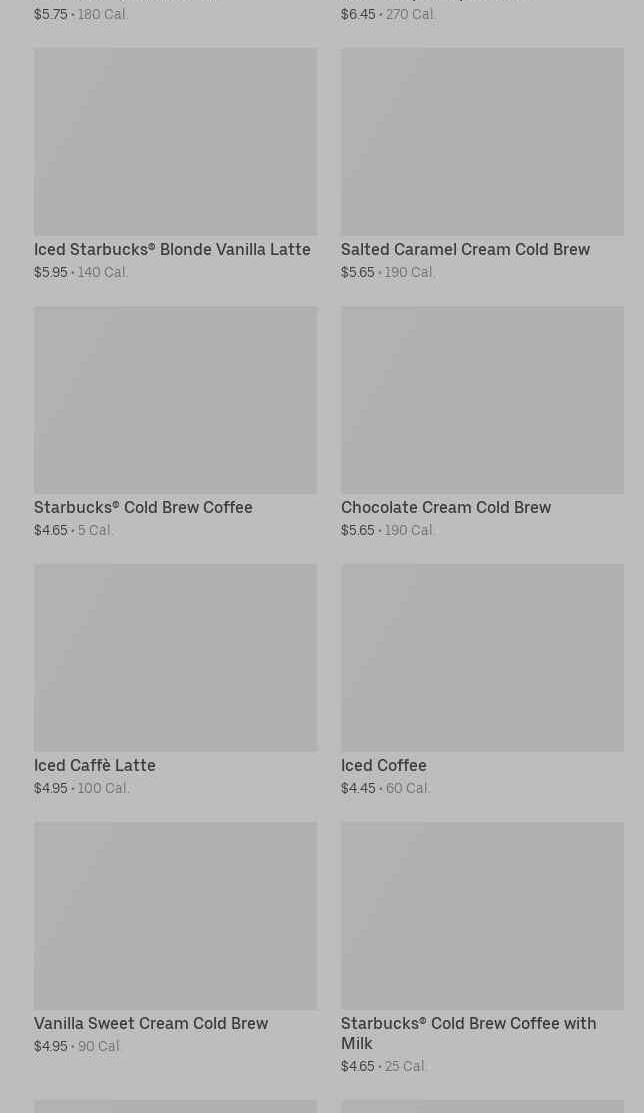Image resolution: width=644 pixels, height=1113 pixels.
Task: View the Iced Caffè Latte item
Action: pos(175,680)
